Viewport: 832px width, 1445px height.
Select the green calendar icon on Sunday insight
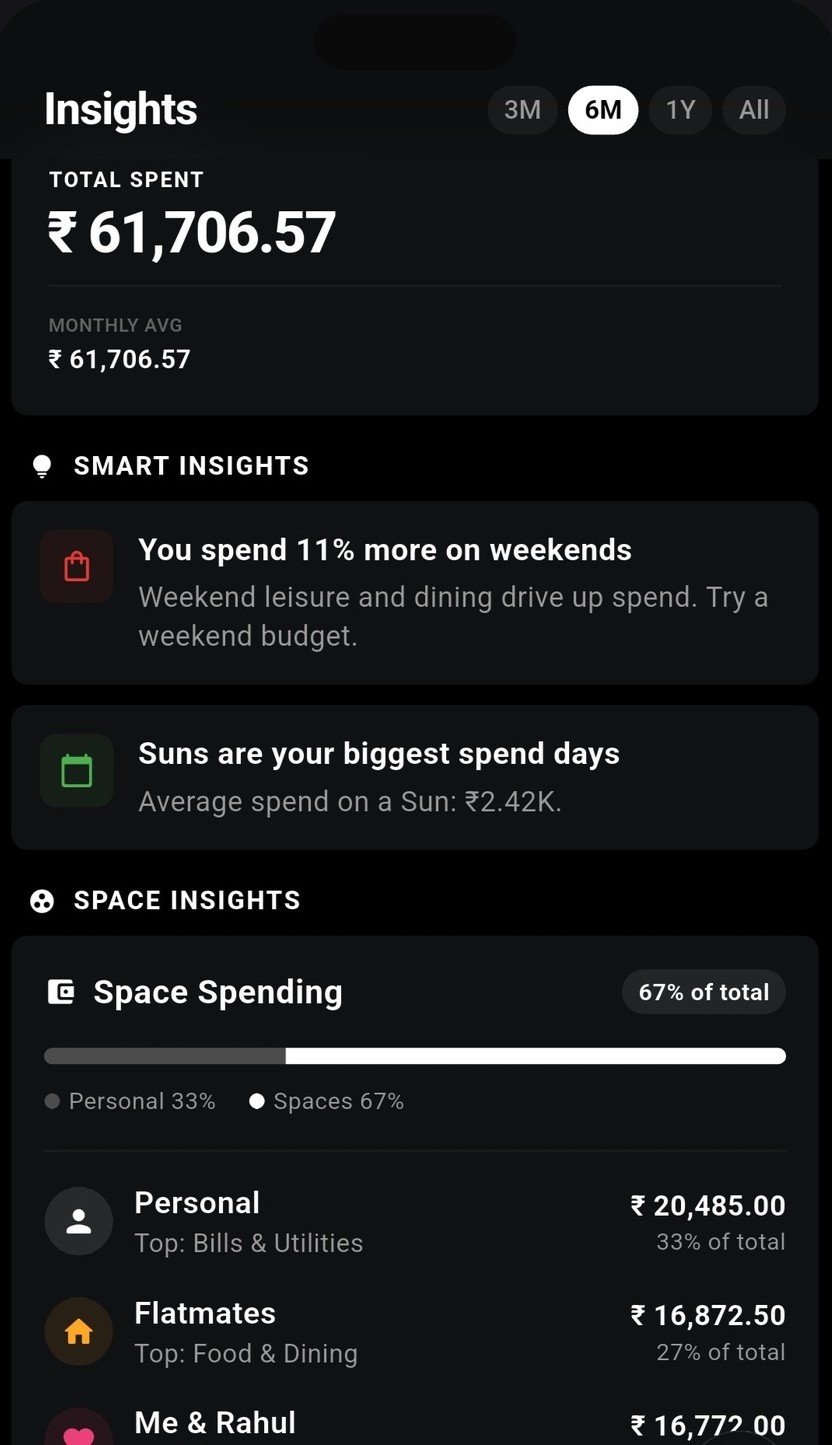click(x=78, y=770)
